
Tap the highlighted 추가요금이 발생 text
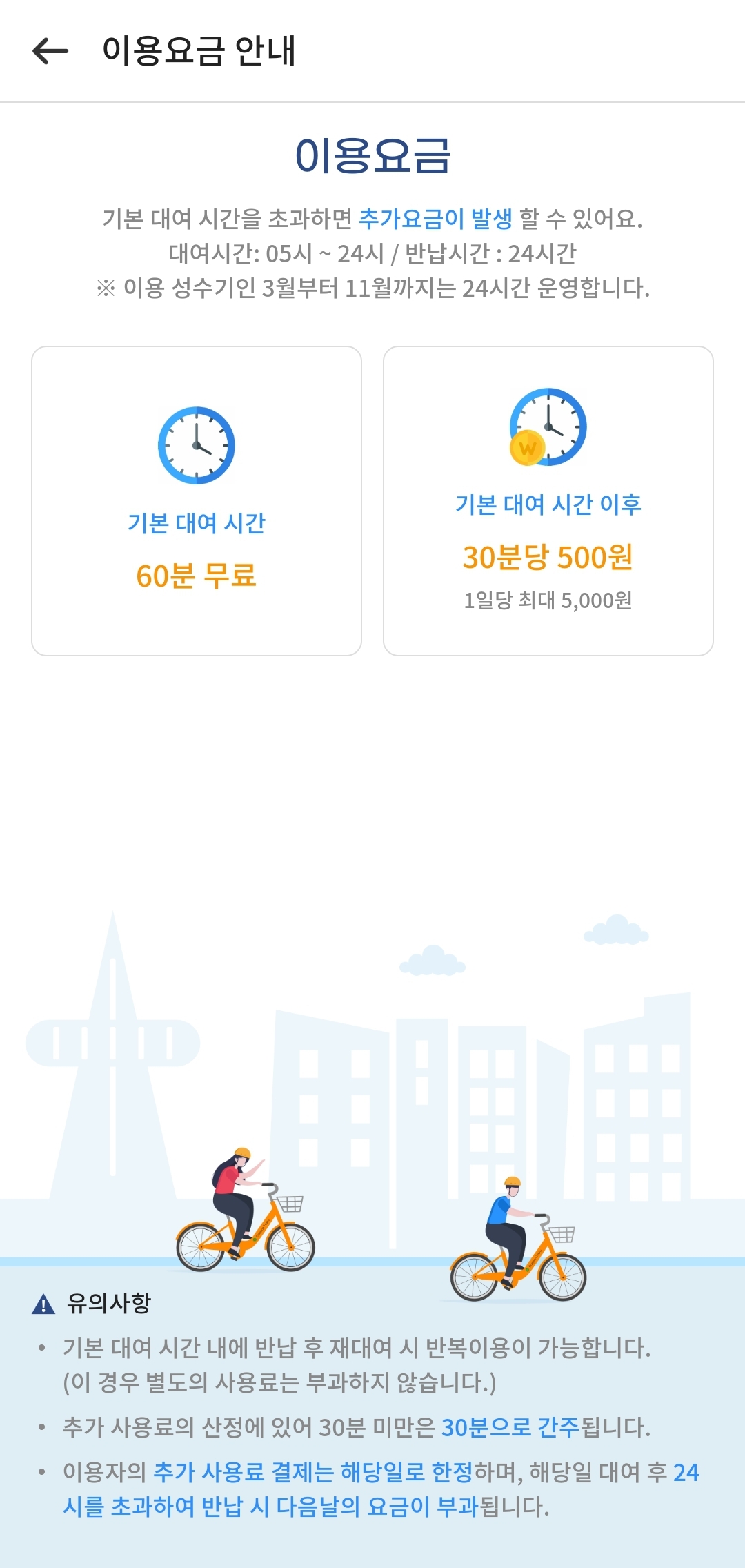435,218
